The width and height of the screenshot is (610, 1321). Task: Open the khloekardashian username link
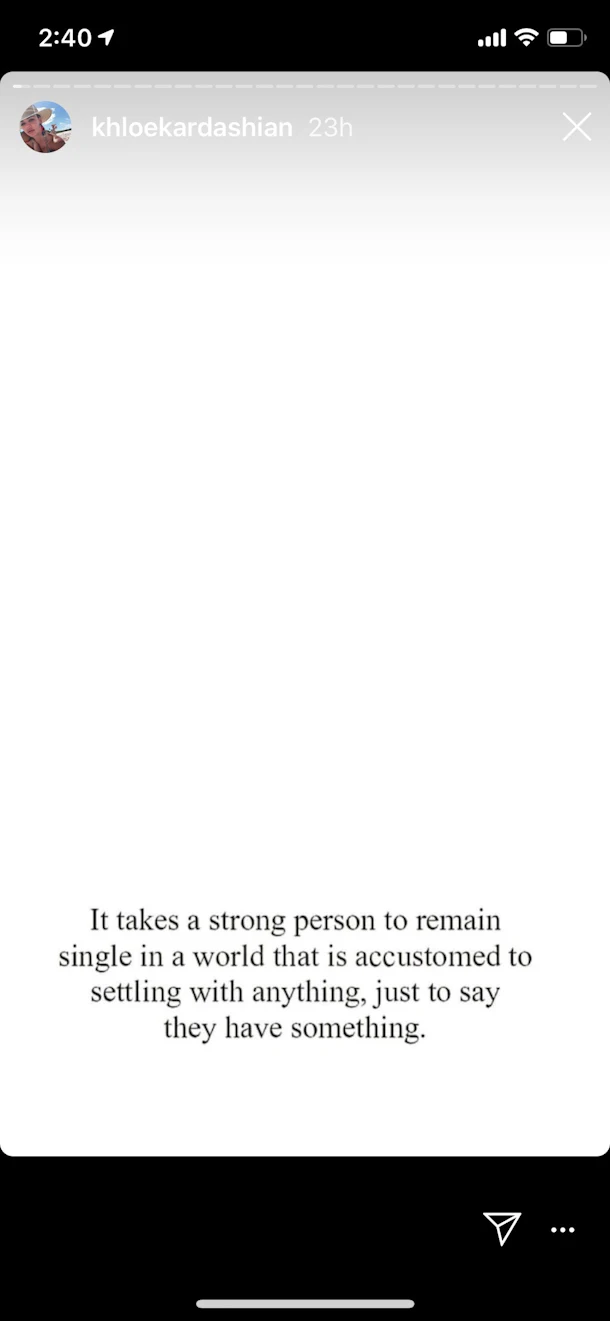click(x=192, y=127)
